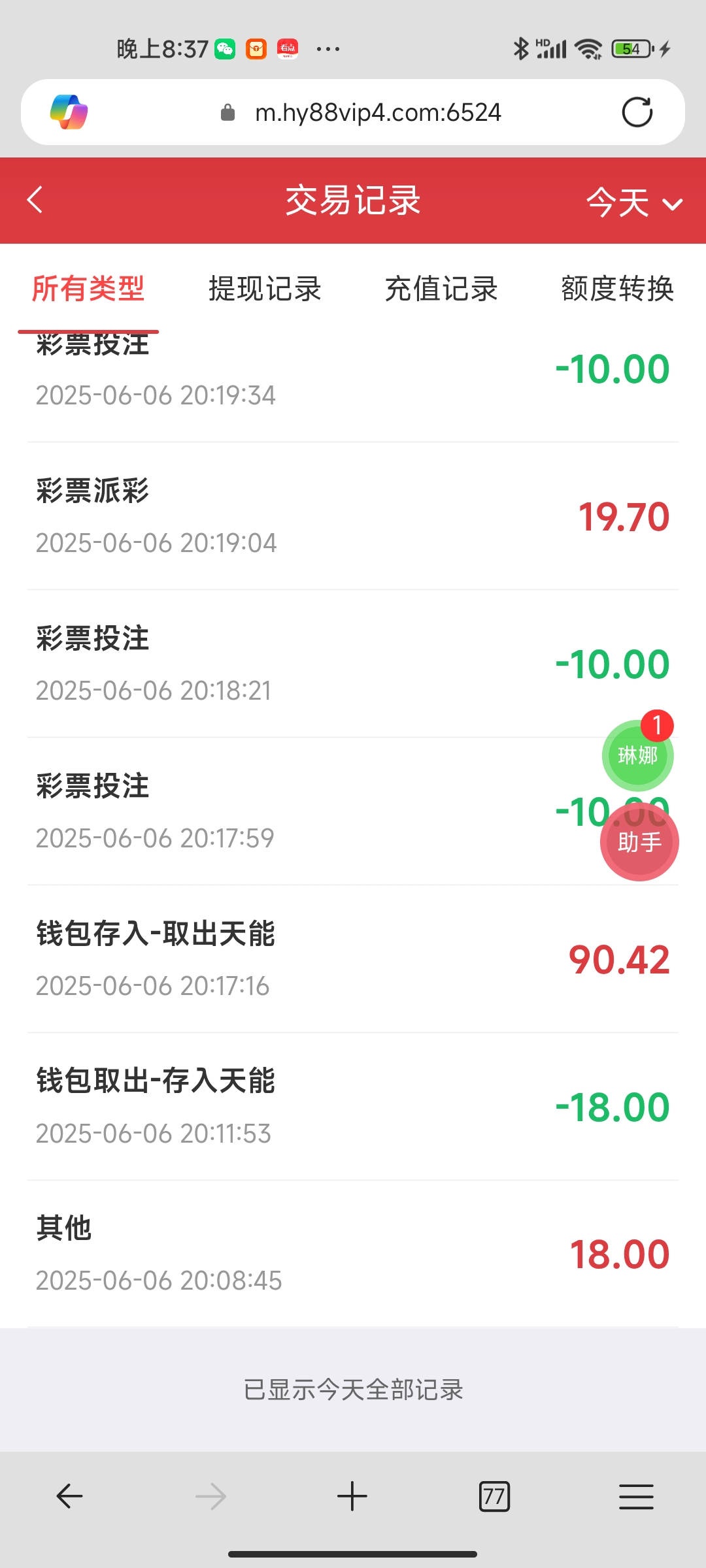Open 钱包取出-存入天能 -18.00 record
706x1568 pixels.
(x=353, y=1107)
